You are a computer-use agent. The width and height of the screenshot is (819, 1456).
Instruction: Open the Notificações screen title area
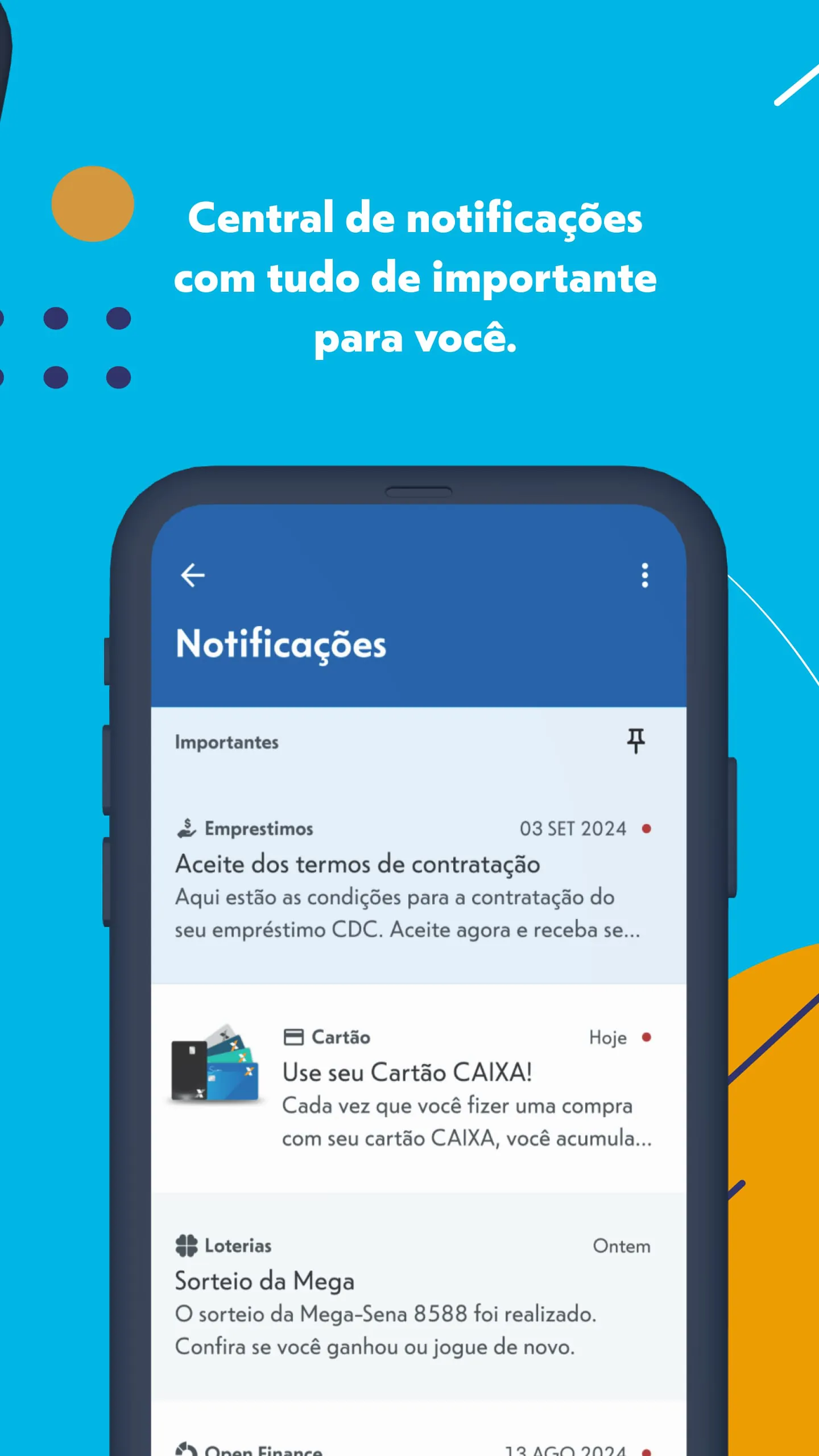(280, 644)
